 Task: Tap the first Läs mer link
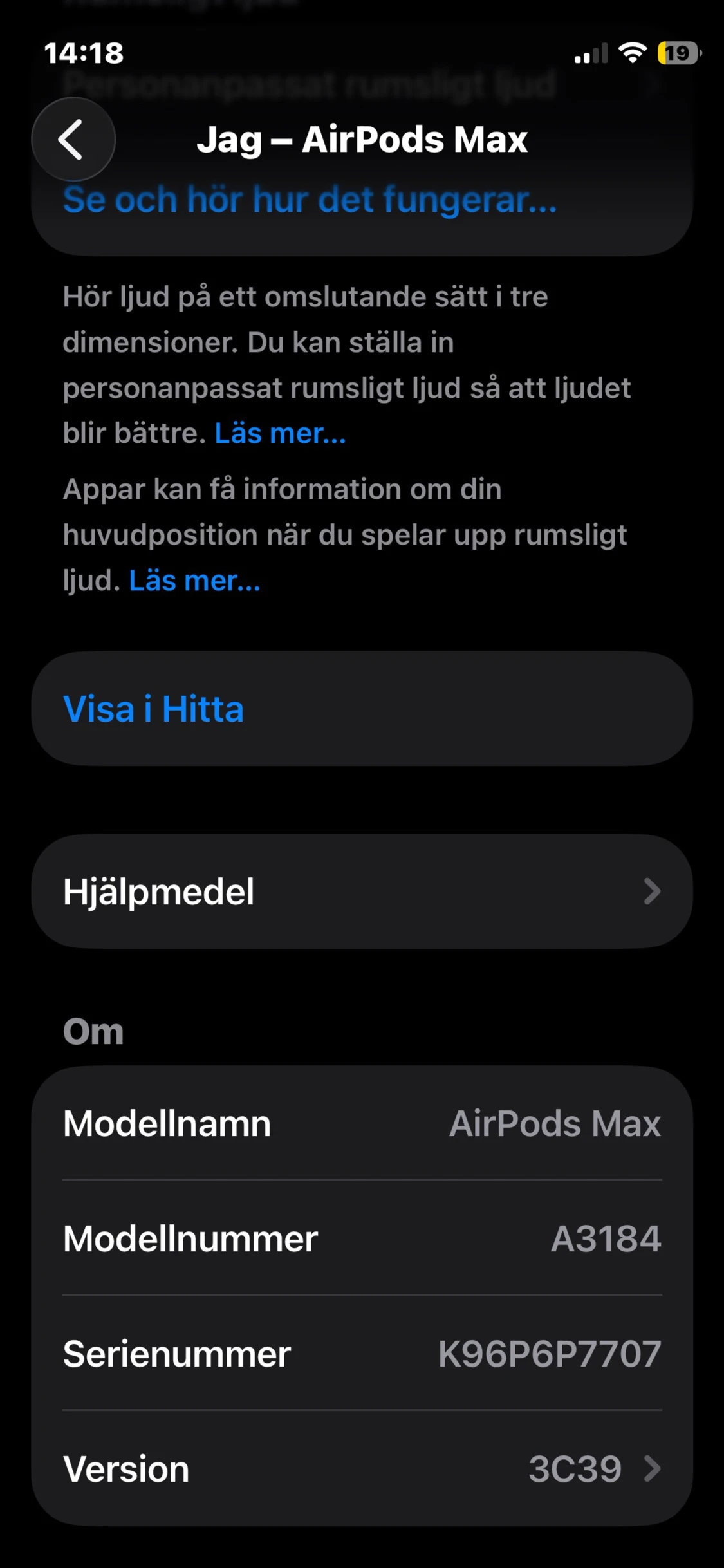(279, 433)
